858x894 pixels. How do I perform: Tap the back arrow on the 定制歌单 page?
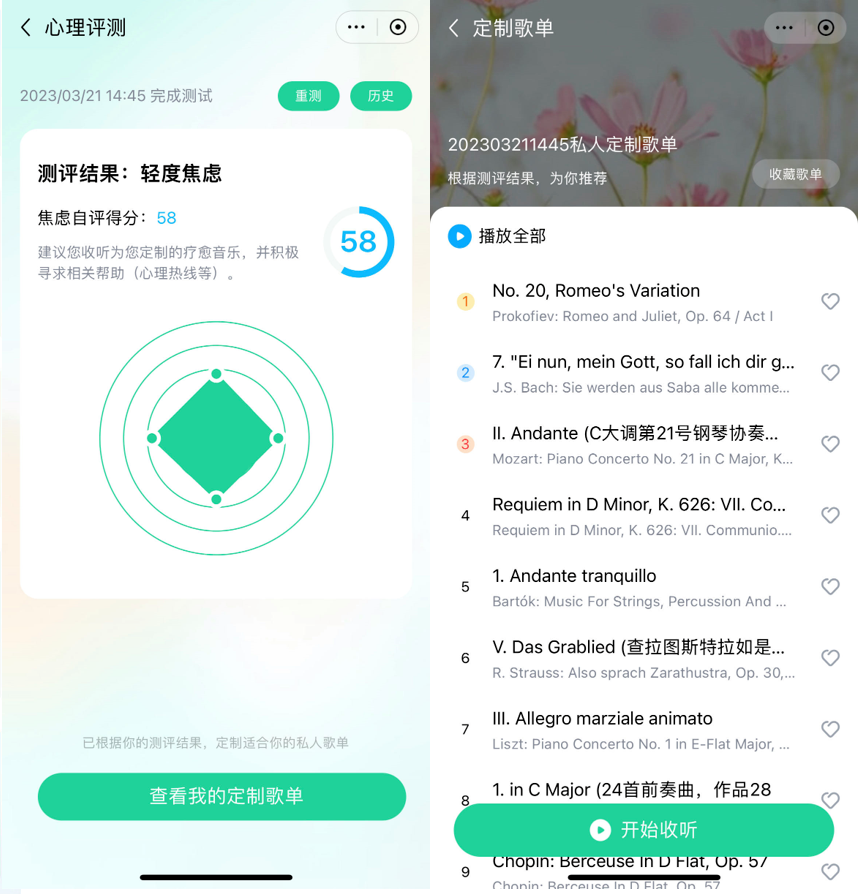[x=454, y=28]
